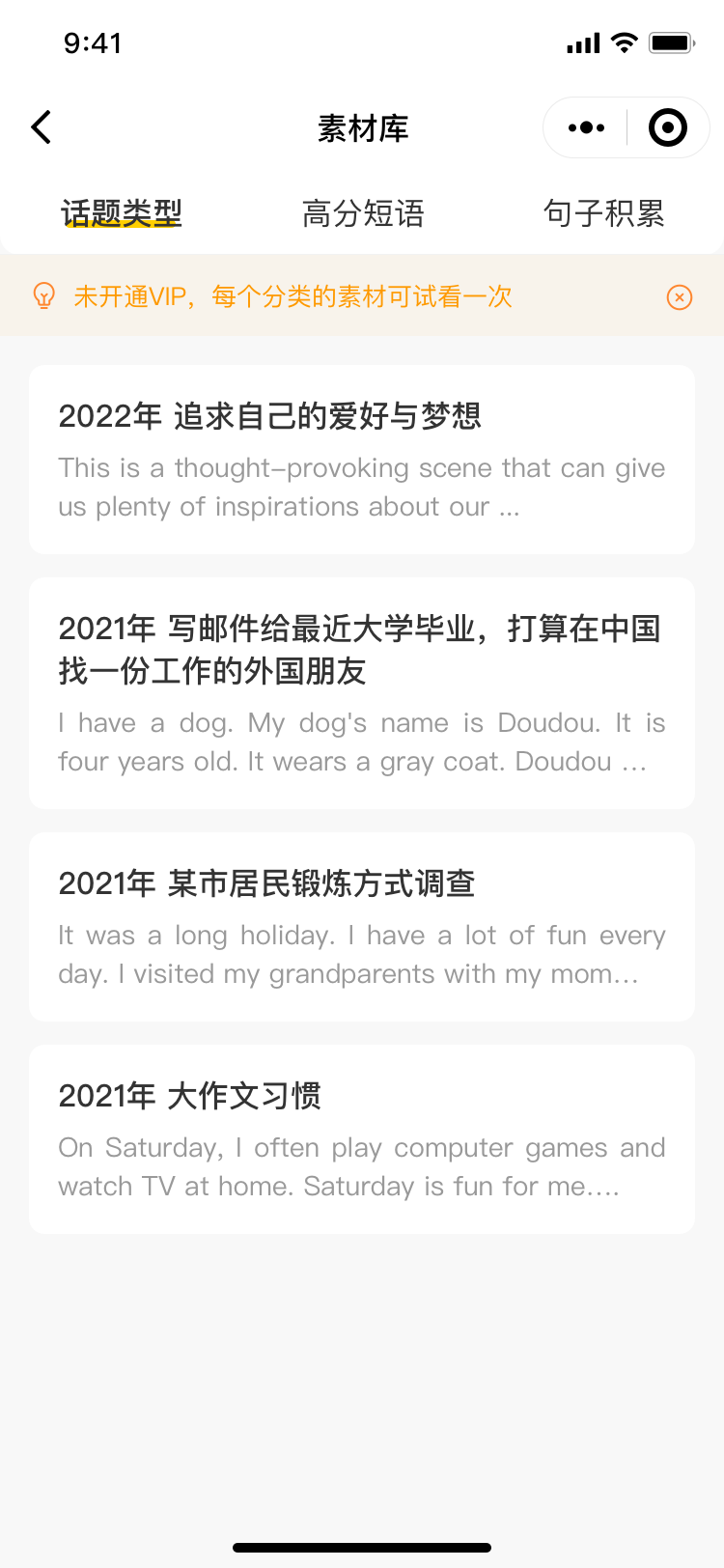This screenshot has width=724, height=1568.
Task: Dismiss the 未开通VIP notice banner
Action: [680, 297]
